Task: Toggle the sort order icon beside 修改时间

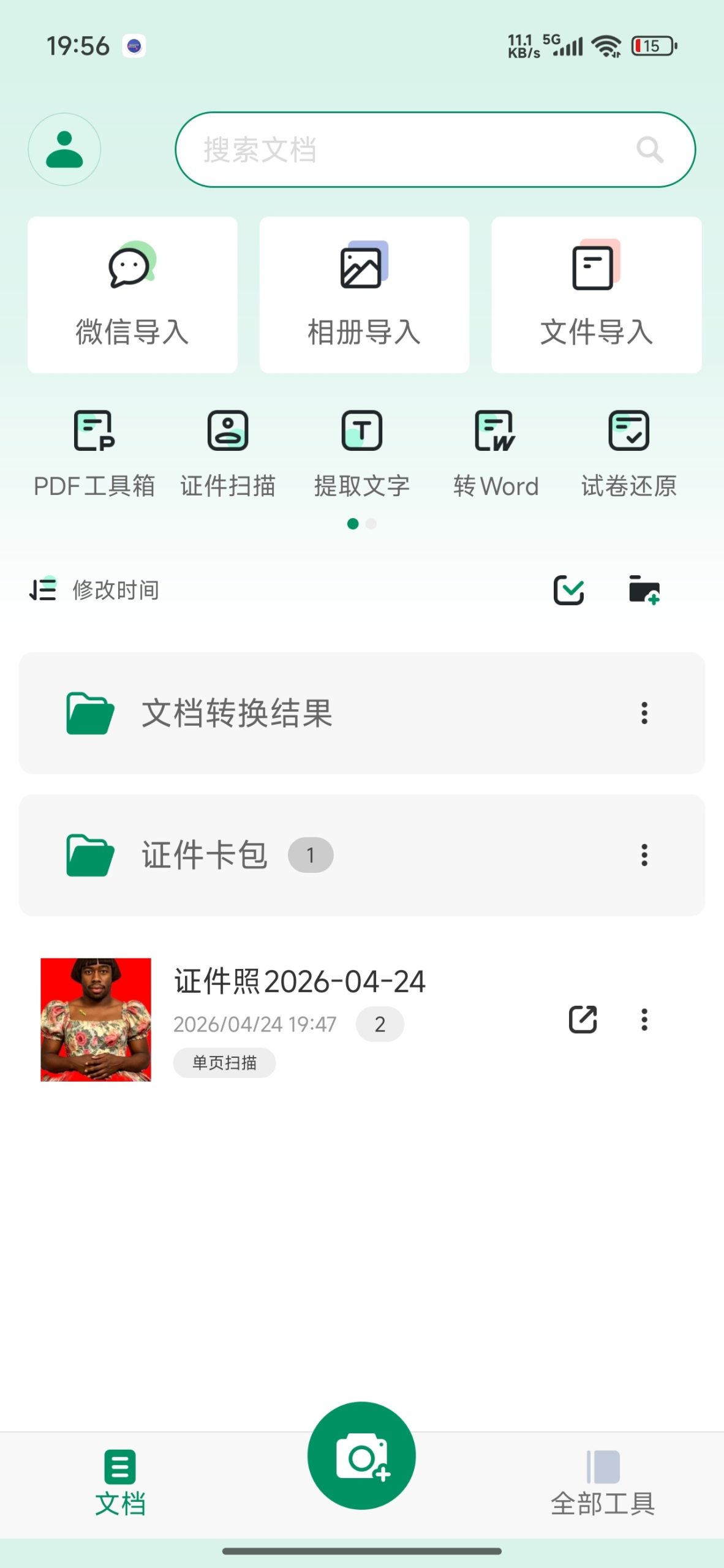Action: click(x=43, y=589)
